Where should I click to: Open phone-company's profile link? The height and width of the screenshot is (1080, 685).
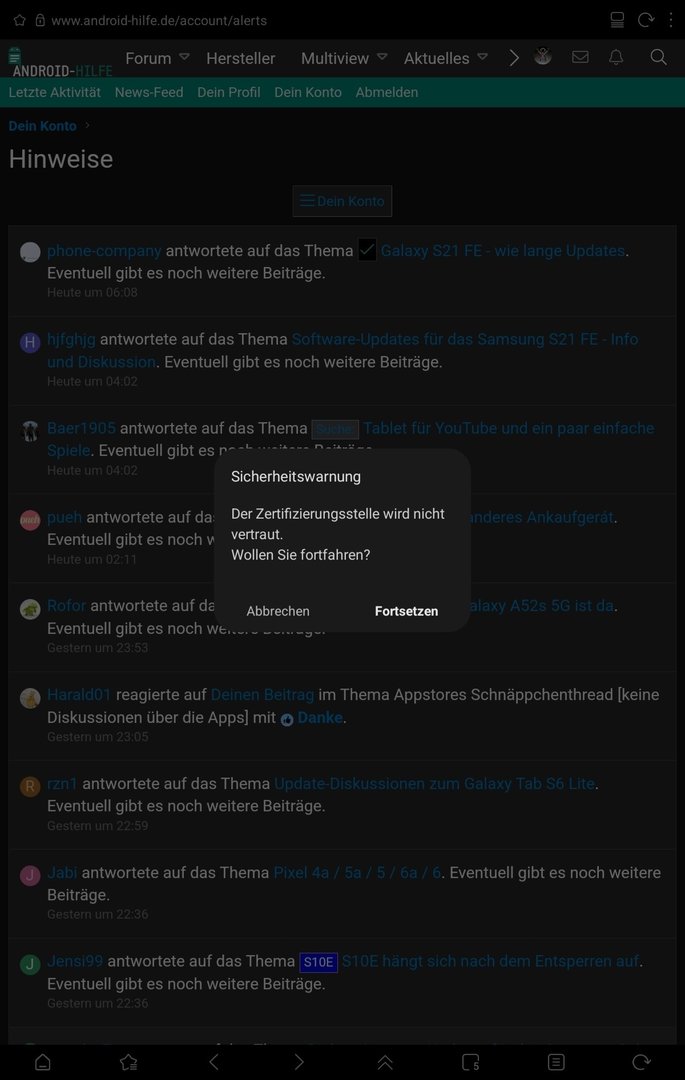click(104, 251)
